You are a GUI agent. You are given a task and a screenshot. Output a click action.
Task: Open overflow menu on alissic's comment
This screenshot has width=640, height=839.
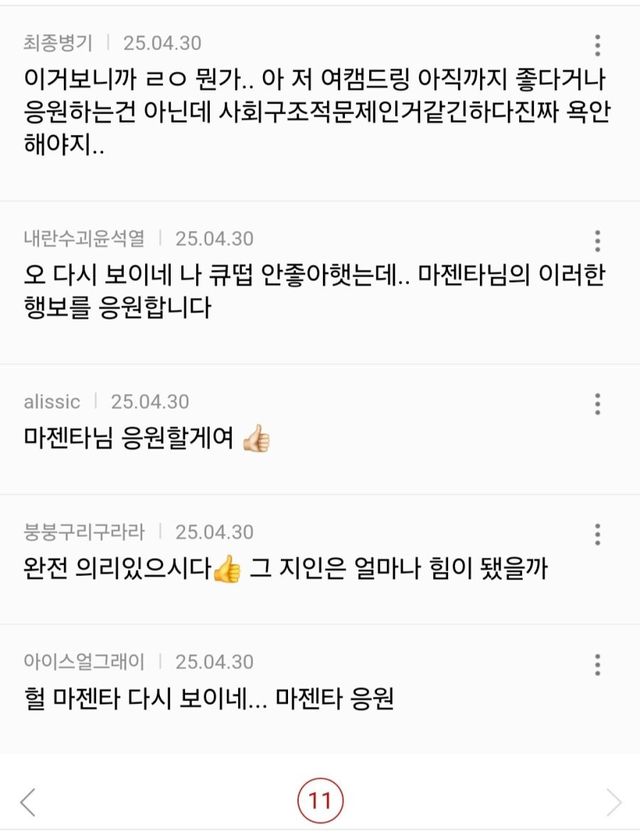[x=597, y=403]
